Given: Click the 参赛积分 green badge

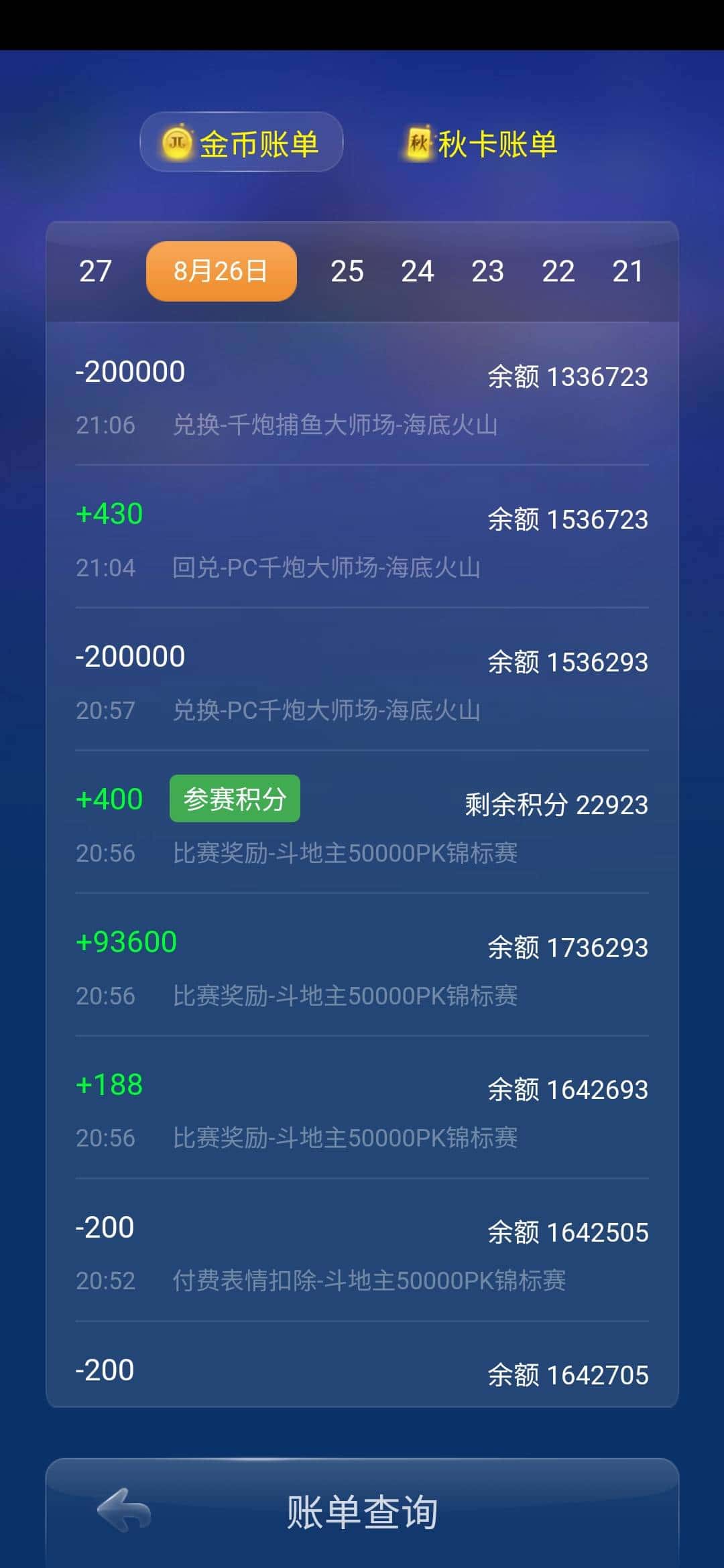Looking at the screenshot, I should tap(234, 797).
